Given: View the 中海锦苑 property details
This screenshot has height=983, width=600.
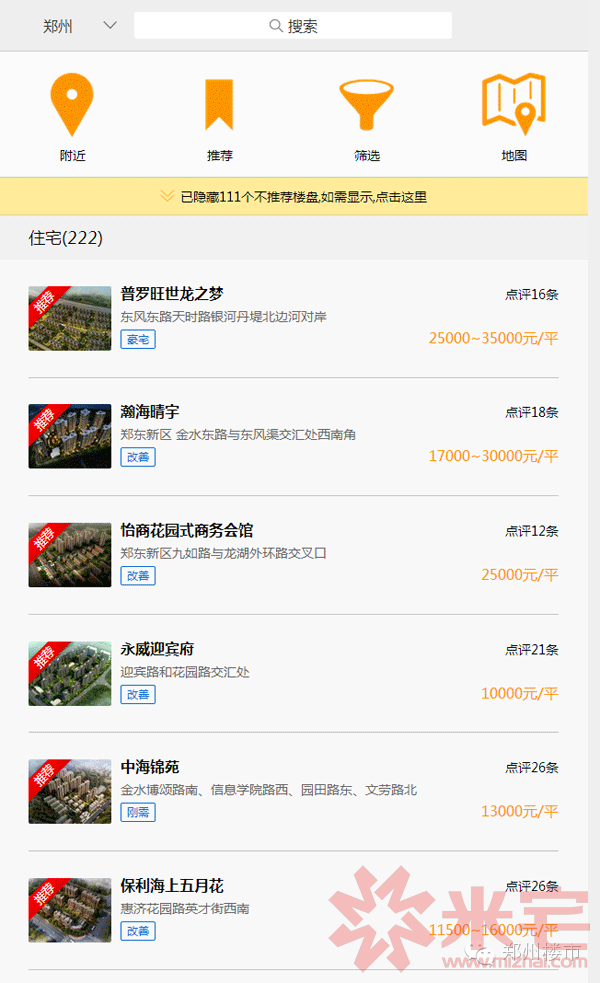Looking at the screenshot, I should [293, 791].
